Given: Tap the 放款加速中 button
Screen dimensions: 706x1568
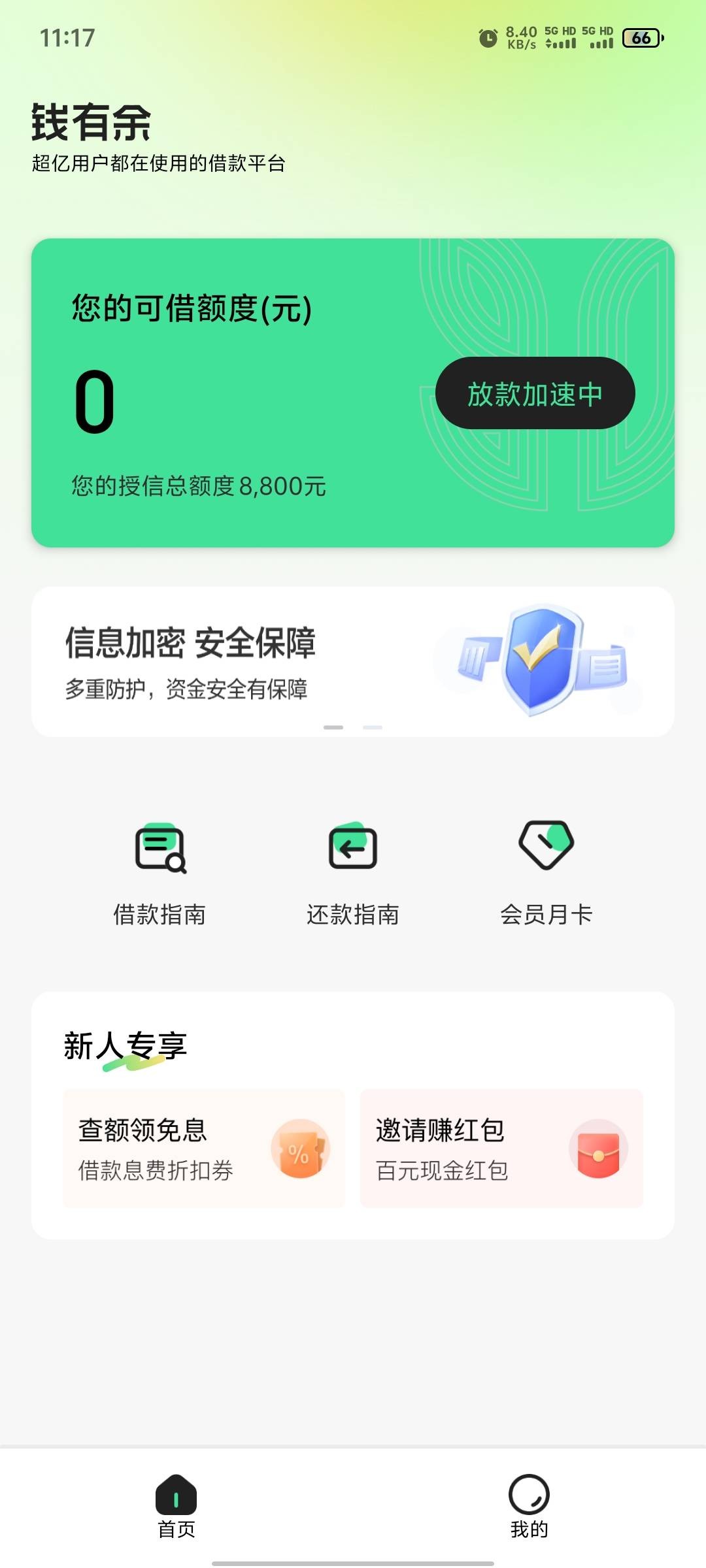Looking at the screenshot, I should (535, 393).
